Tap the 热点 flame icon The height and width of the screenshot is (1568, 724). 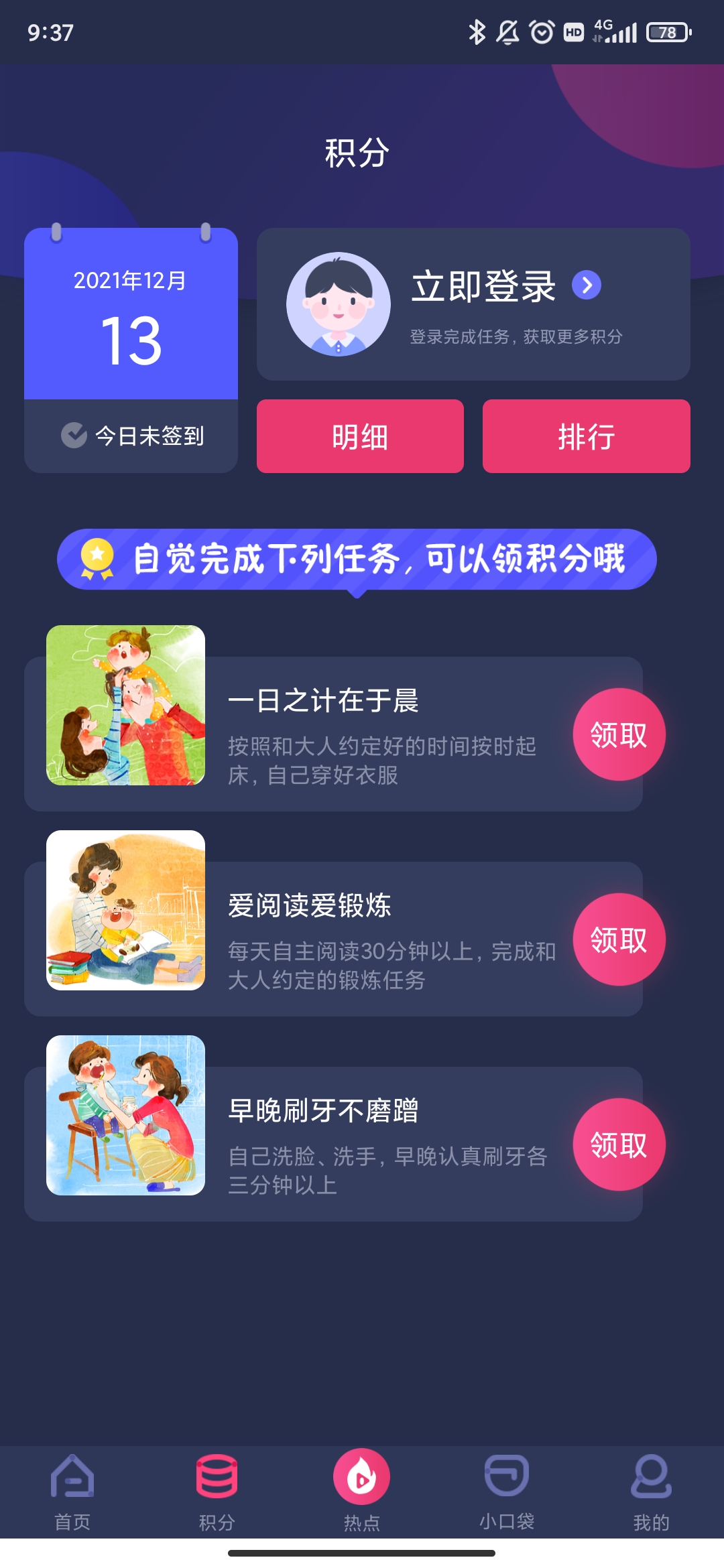362,1478
